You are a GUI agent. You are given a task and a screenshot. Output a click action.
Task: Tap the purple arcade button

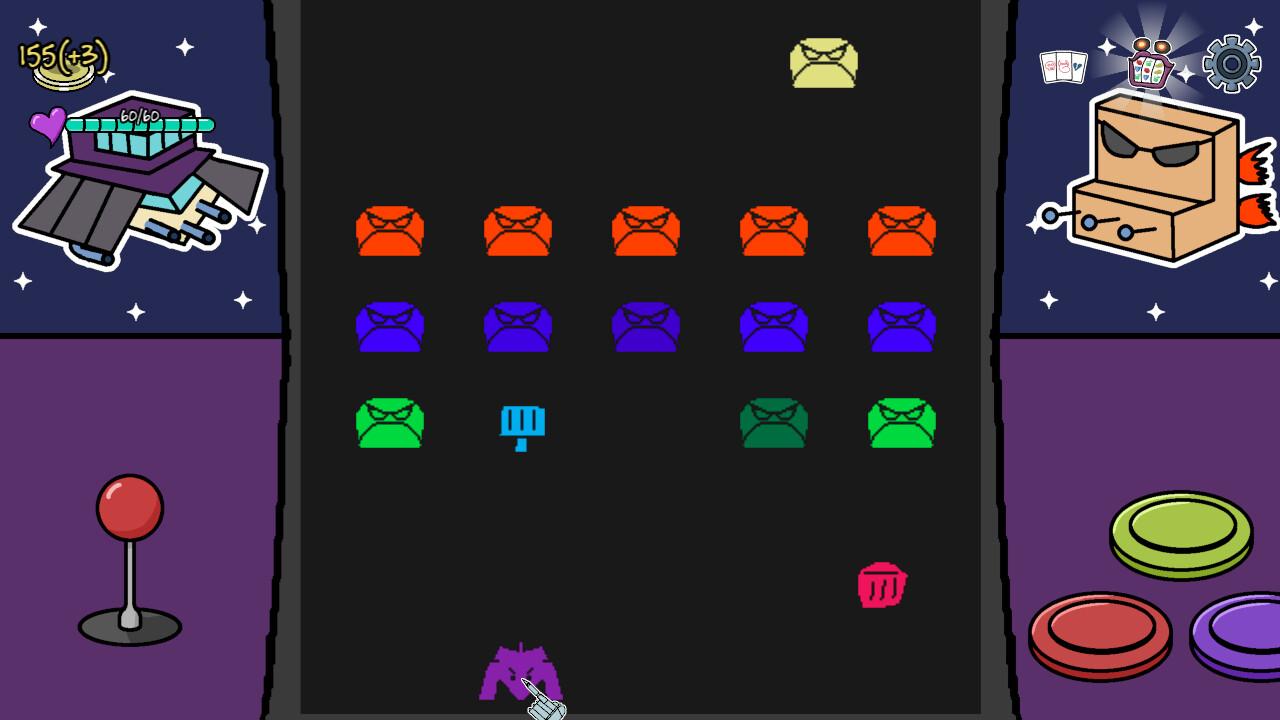[1240, 632]
